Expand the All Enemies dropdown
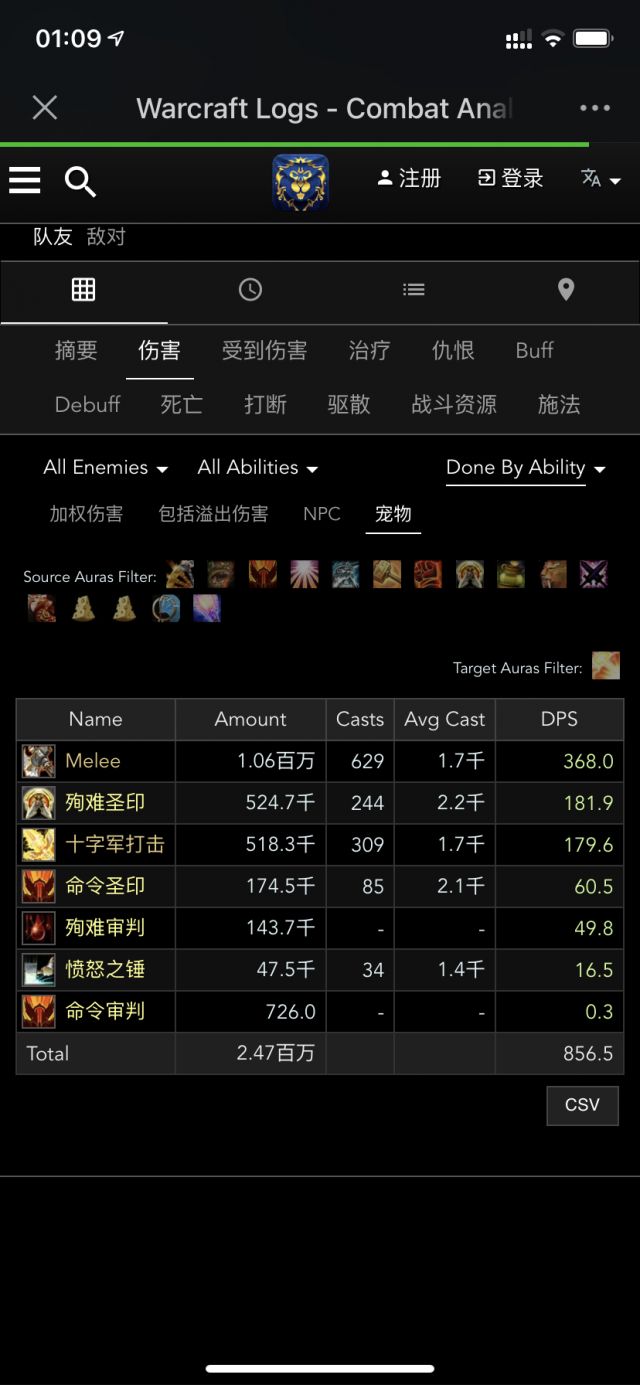 [105, 467]
